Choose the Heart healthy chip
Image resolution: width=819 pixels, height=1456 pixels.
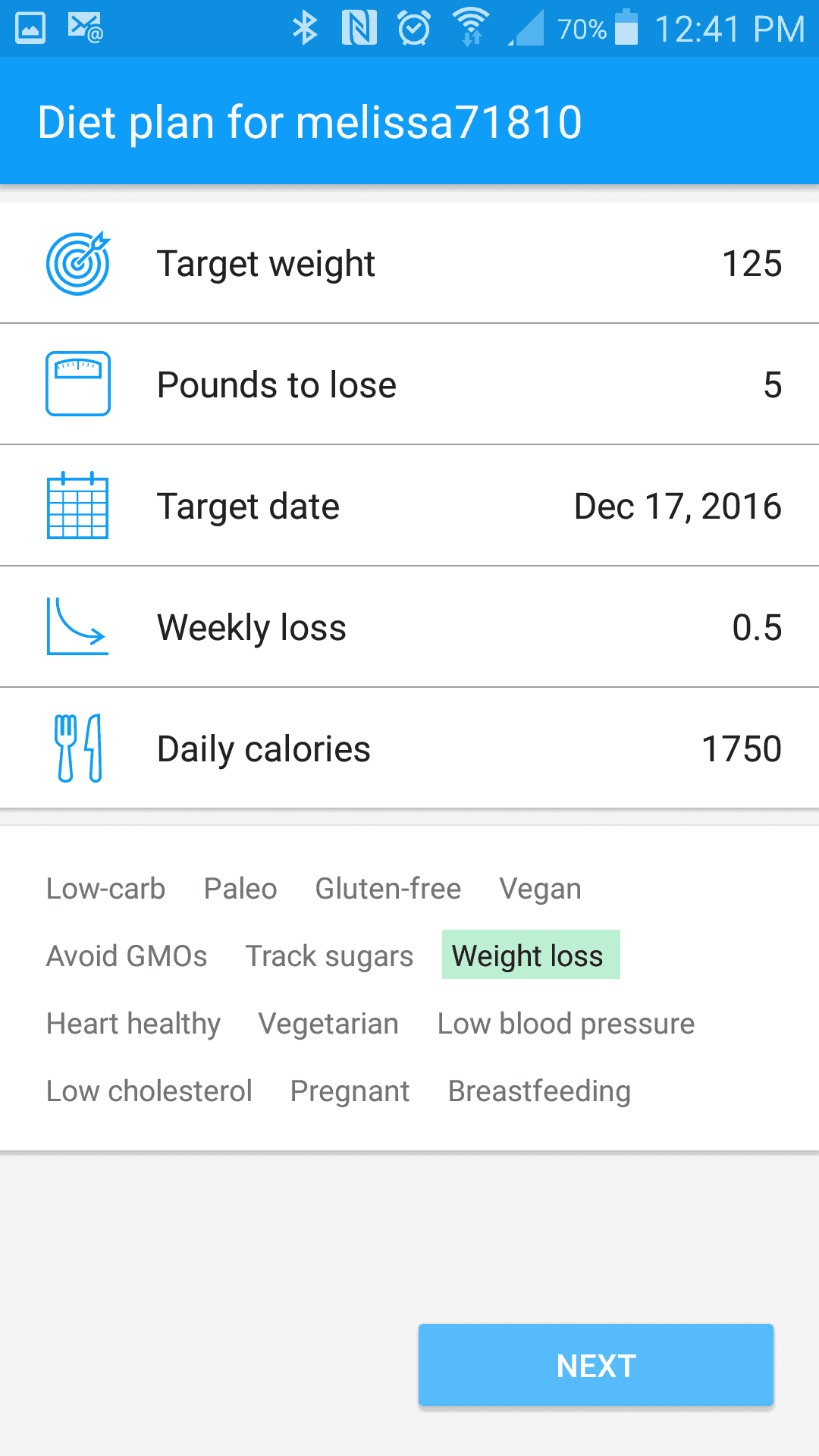133,1023
